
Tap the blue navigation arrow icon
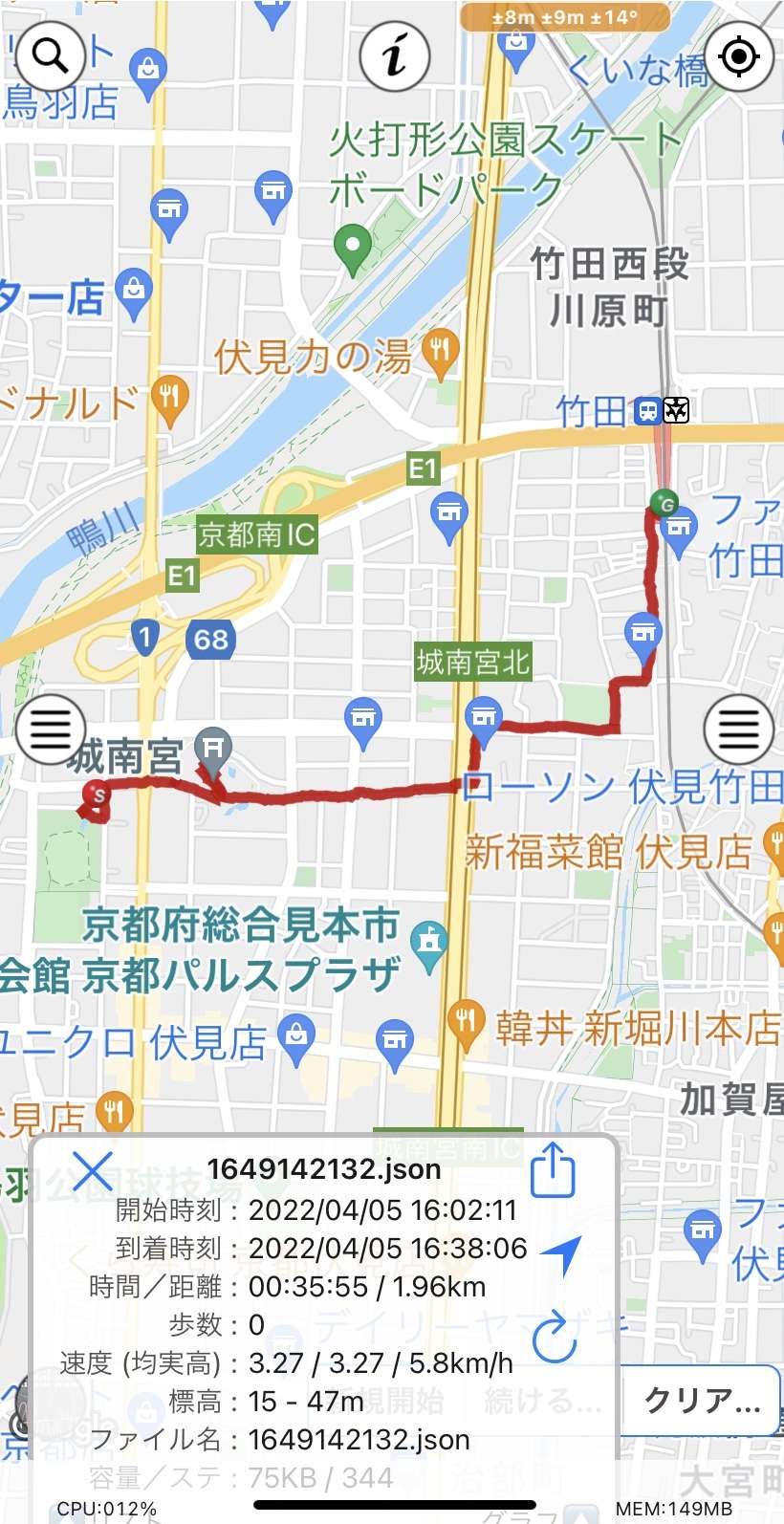click(x=561, y=1254)
